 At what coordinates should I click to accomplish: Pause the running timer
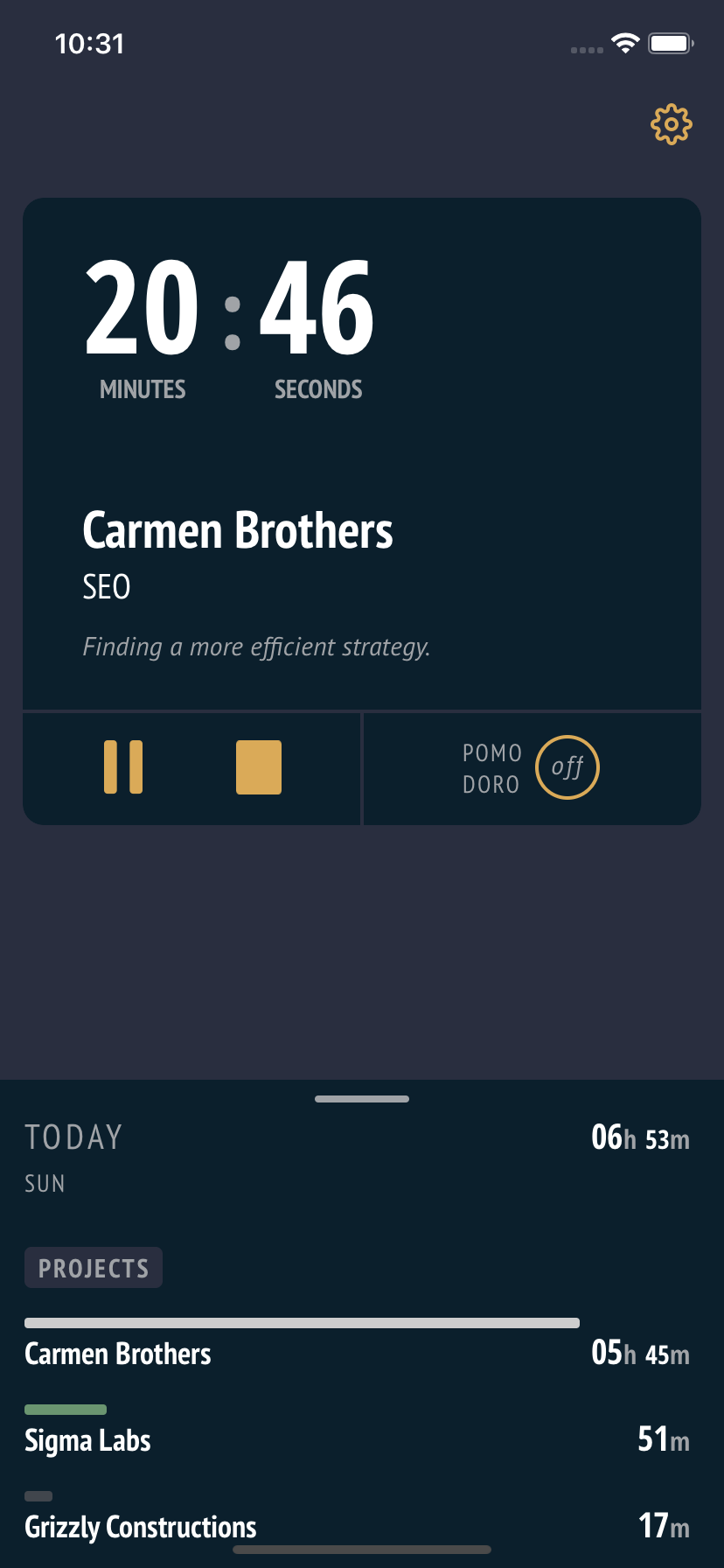tap(123, 767)
